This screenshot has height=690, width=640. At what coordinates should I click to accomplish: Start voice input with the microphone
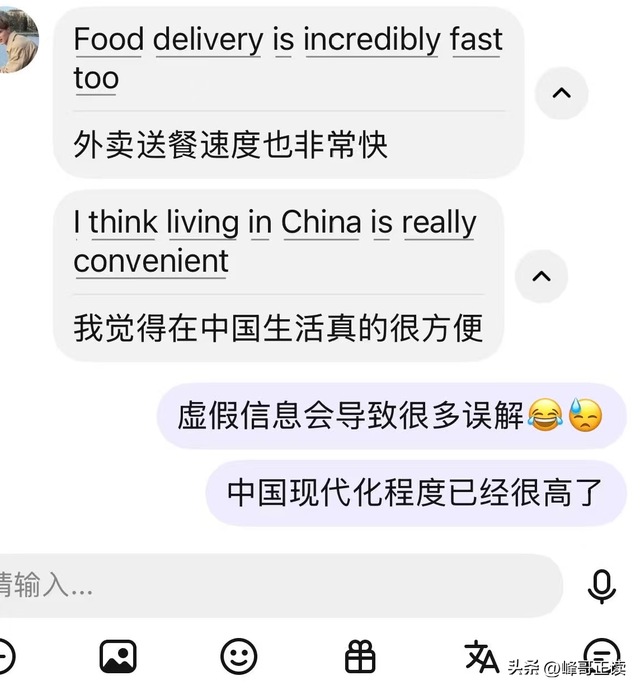[x=601, y=586]
